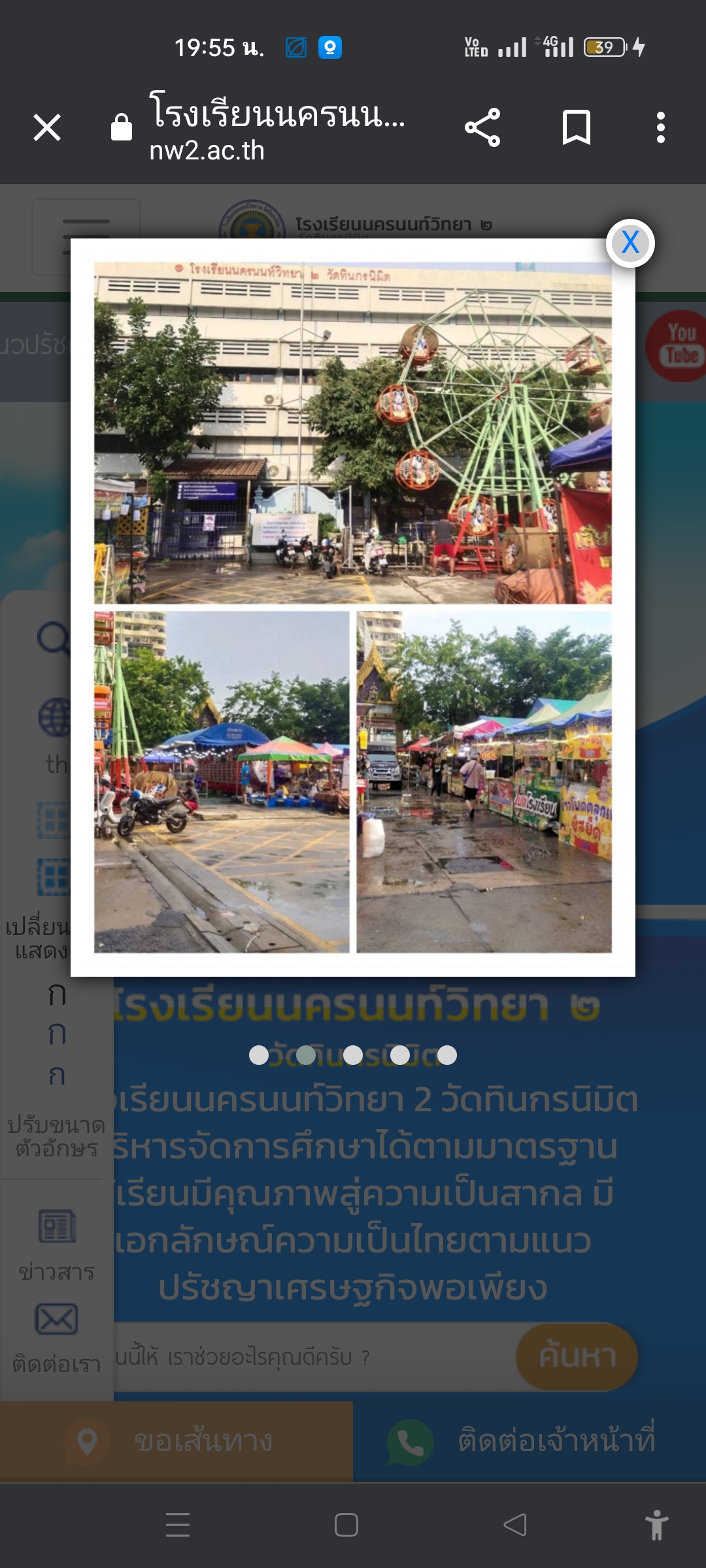
Task: Bookmark the current web page
Action: pos(577,127)
